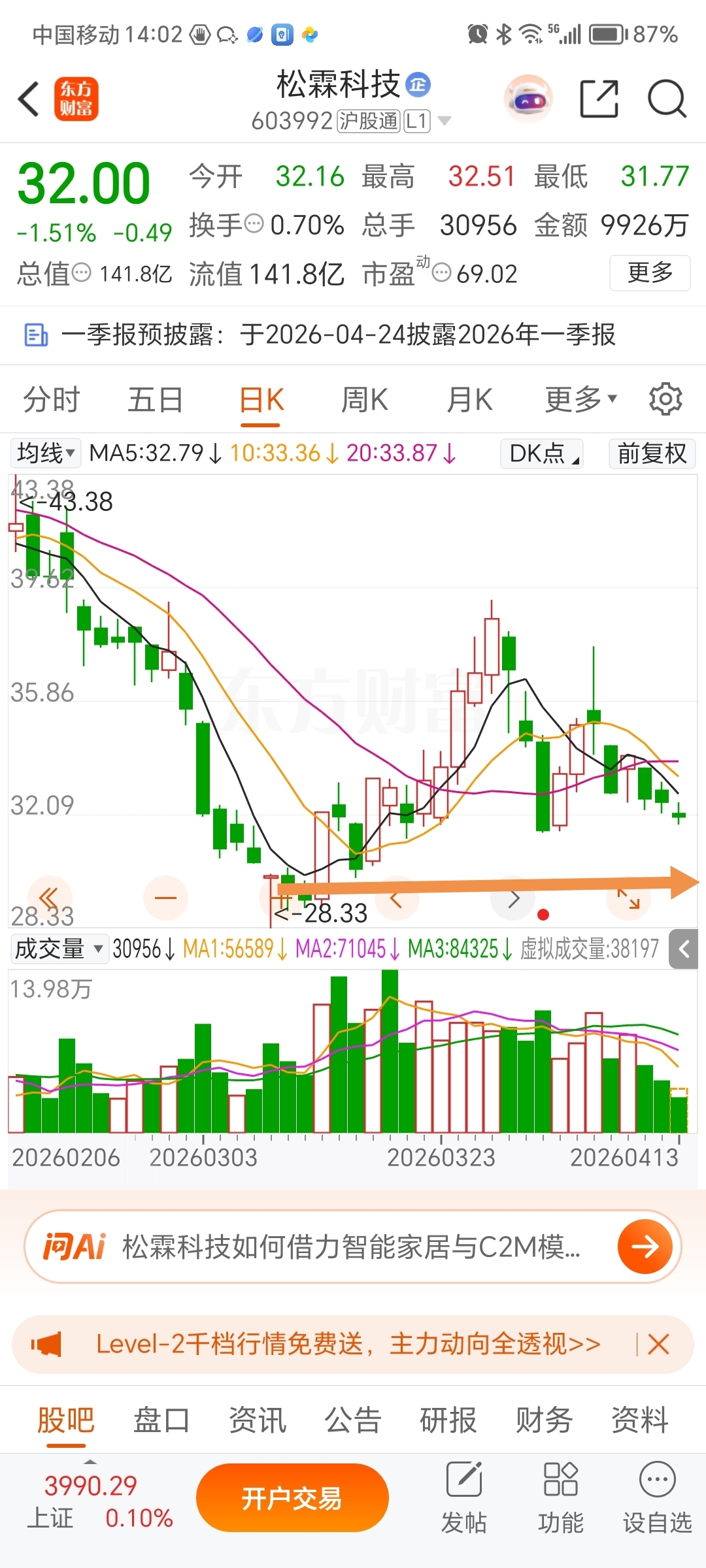Image resolution: width=706 pixels, height=1568 pixels.
Task: Tap 更多 to show more quote data
Action: pyautogui.click(x=650, y=273)
